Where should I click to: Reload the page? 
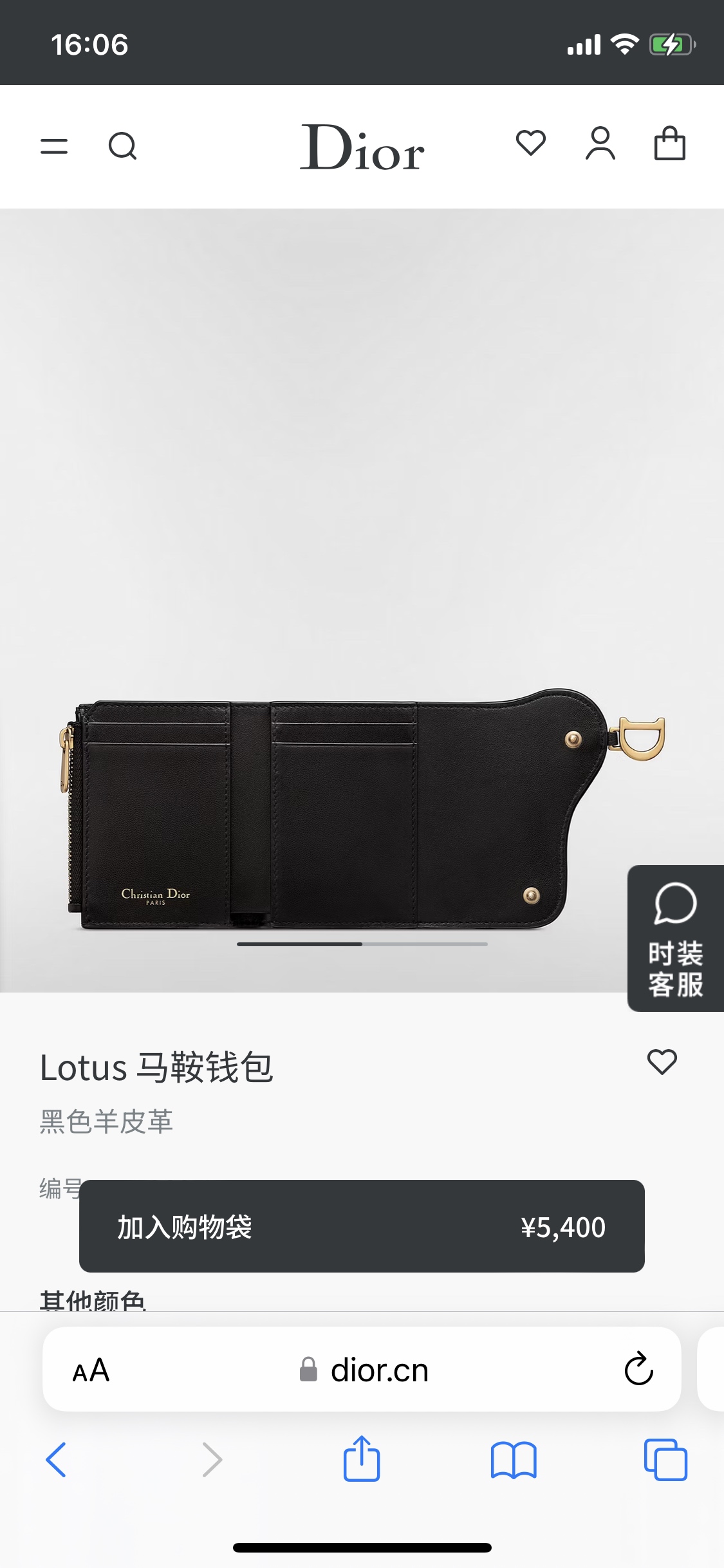pyautogui.click(x=638, y=1368)
